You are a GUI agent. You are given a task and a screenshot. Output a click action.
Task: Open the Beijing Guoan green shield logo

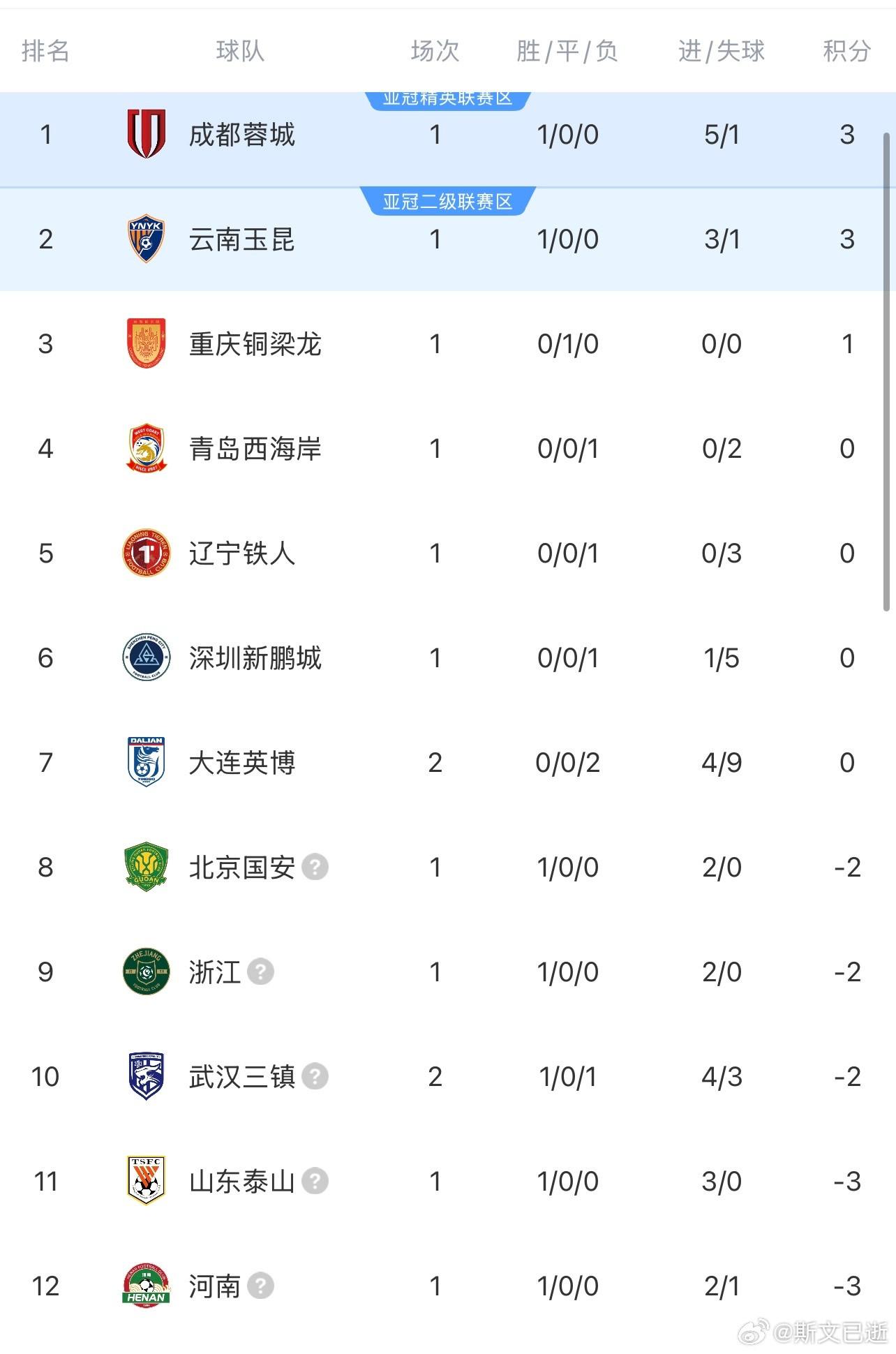144,868
